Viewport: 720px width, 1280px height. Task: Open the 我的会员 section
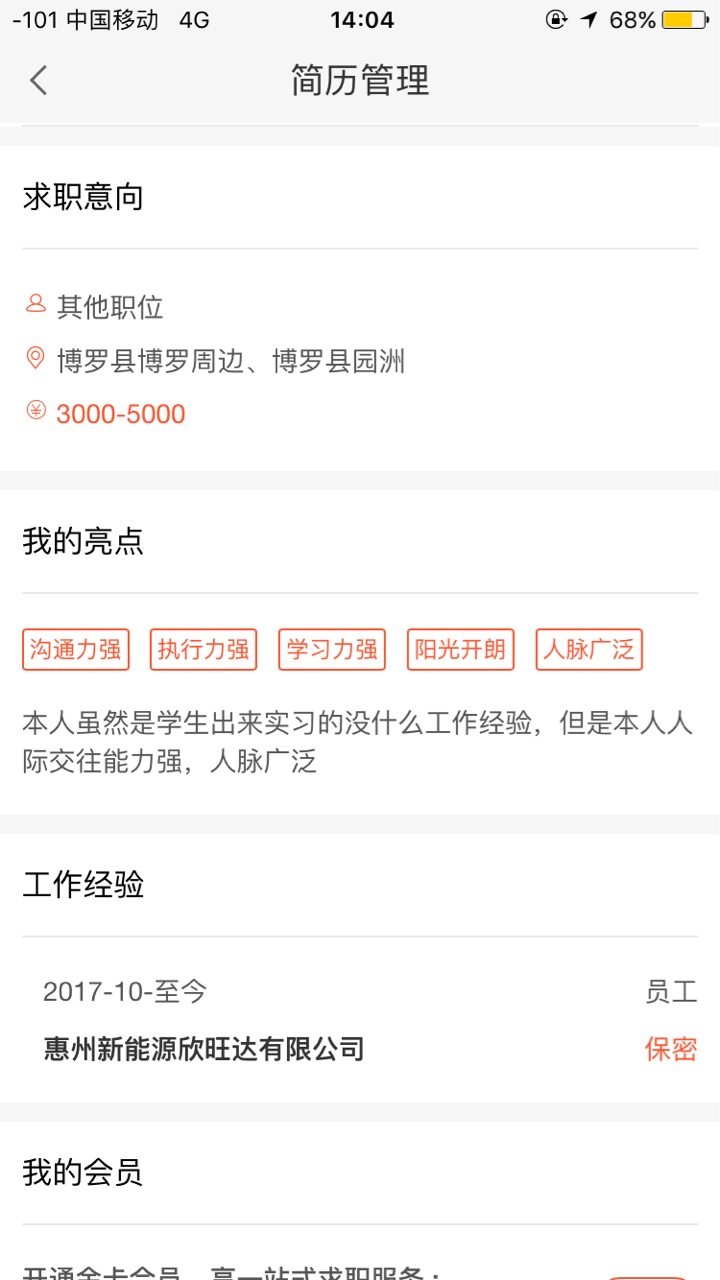83,1172
